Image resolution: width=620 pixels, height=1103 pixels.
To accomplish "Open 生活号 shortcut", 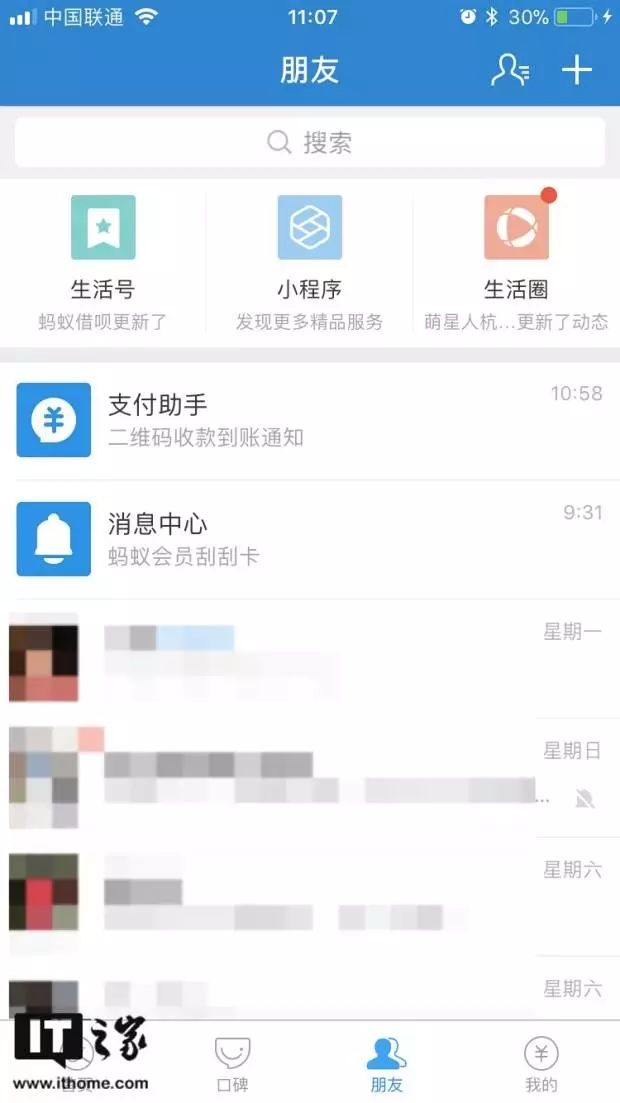I will [x=103, y=262].
